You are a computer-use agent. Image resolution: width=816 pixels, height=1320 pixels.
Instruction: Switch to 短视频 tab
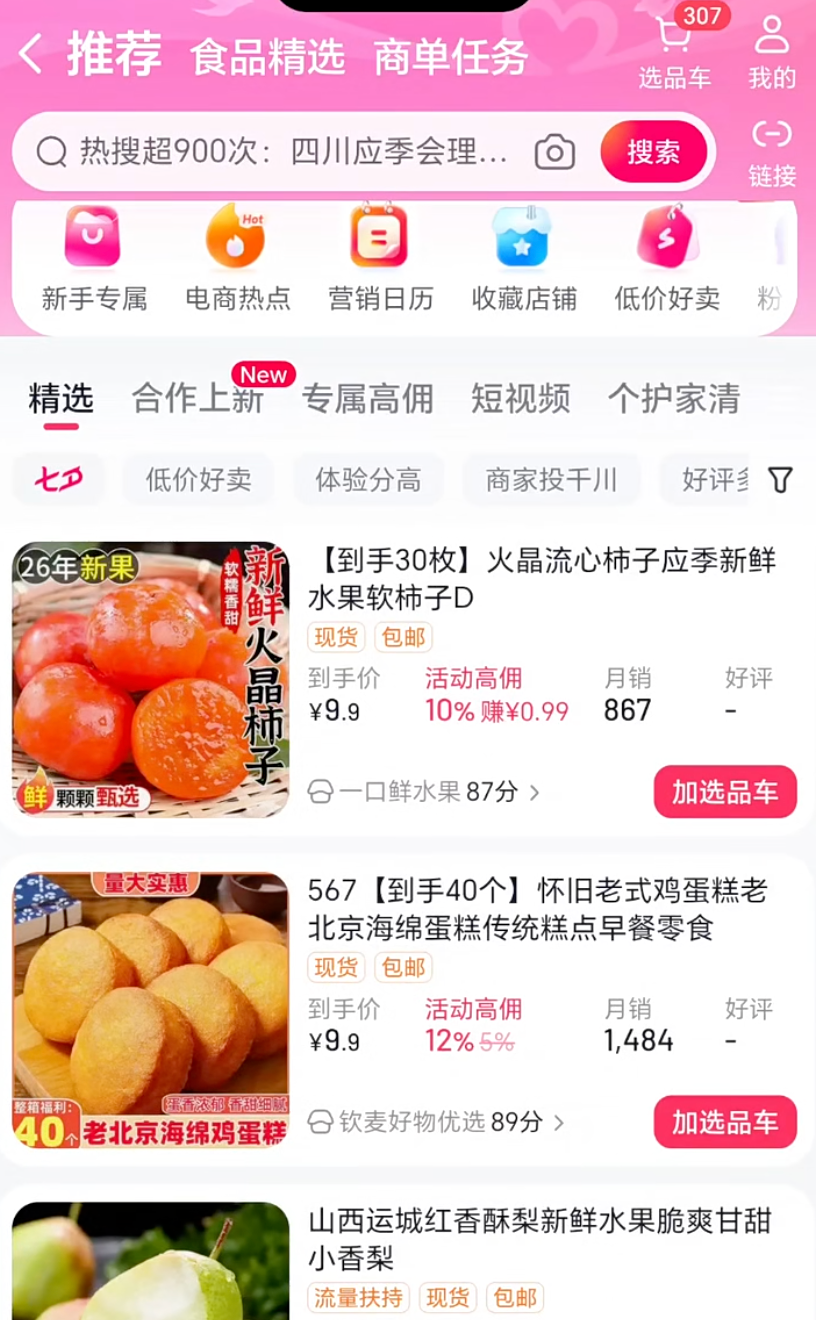pos(520,398)
